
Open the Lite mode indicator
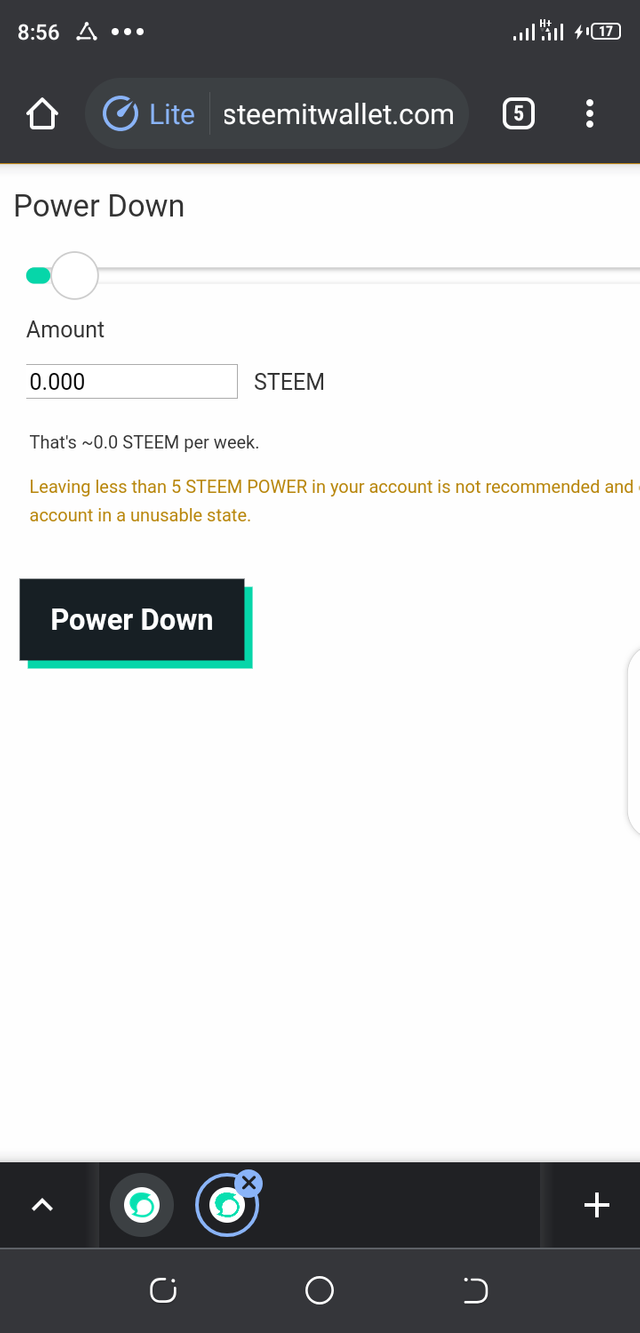[149, 115]
